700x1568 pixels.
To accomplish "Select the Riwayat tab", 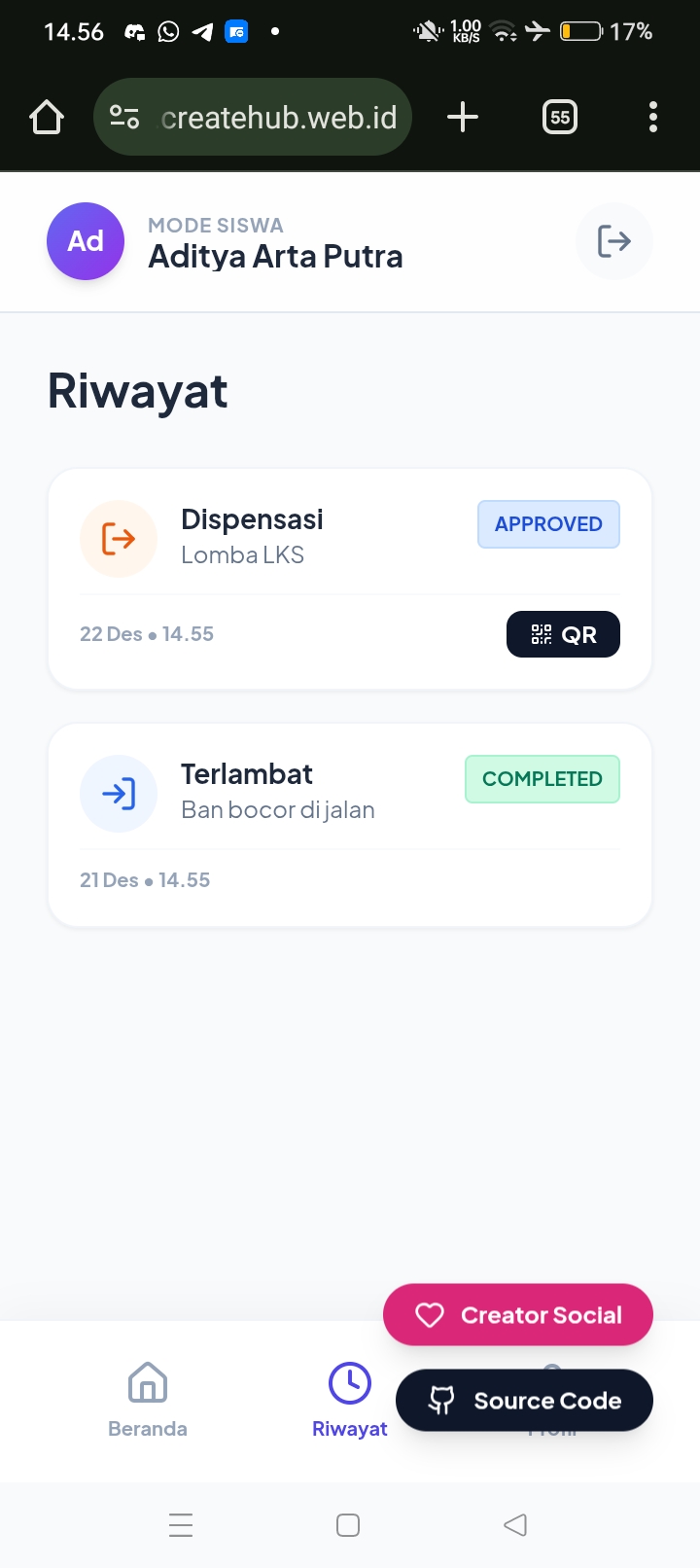I will 349,1399.
